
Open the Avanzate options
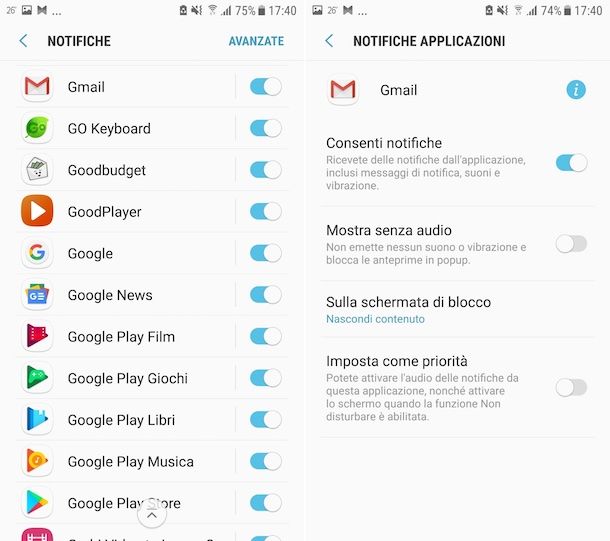pyautogui.click(x=256, y=41)
